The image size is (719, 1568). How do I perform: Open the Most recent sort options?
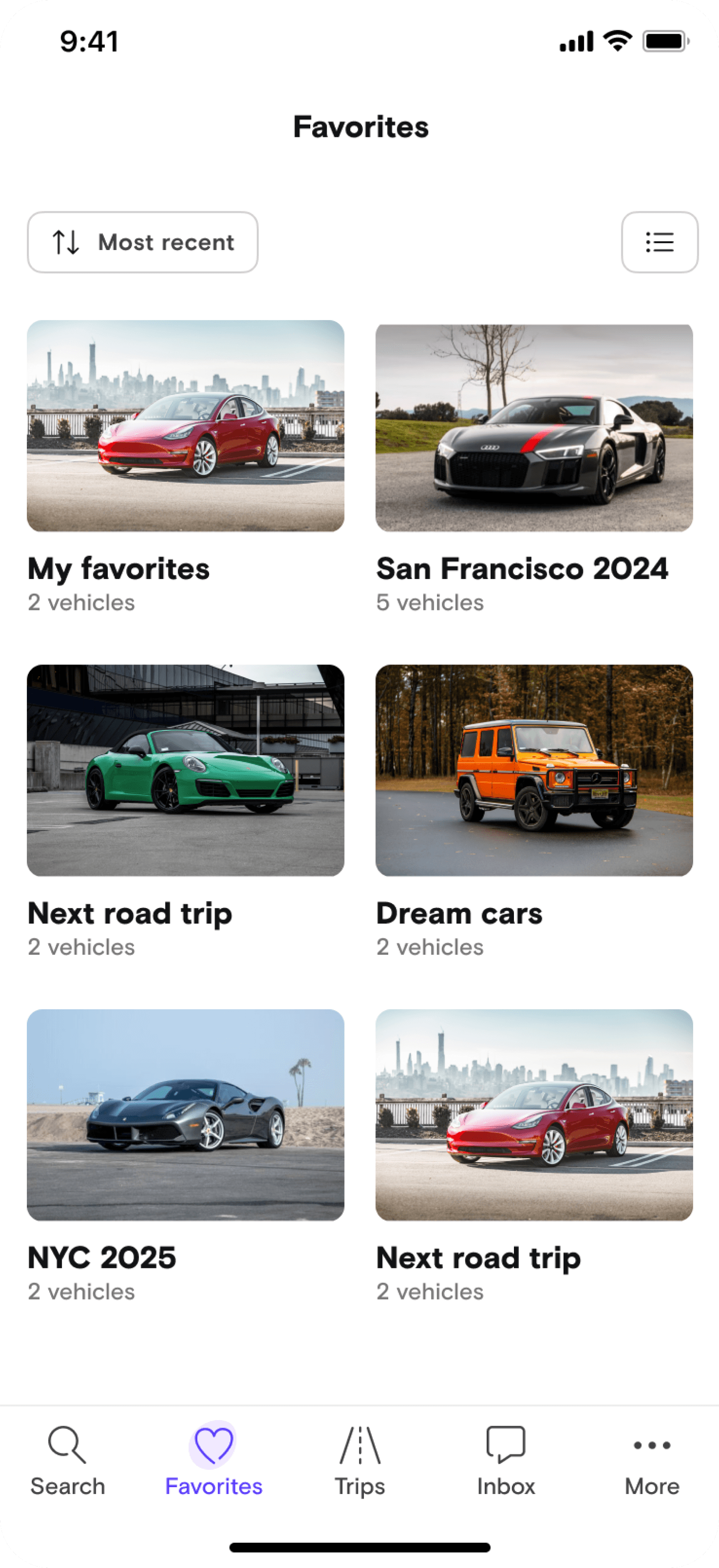point(143,242)
